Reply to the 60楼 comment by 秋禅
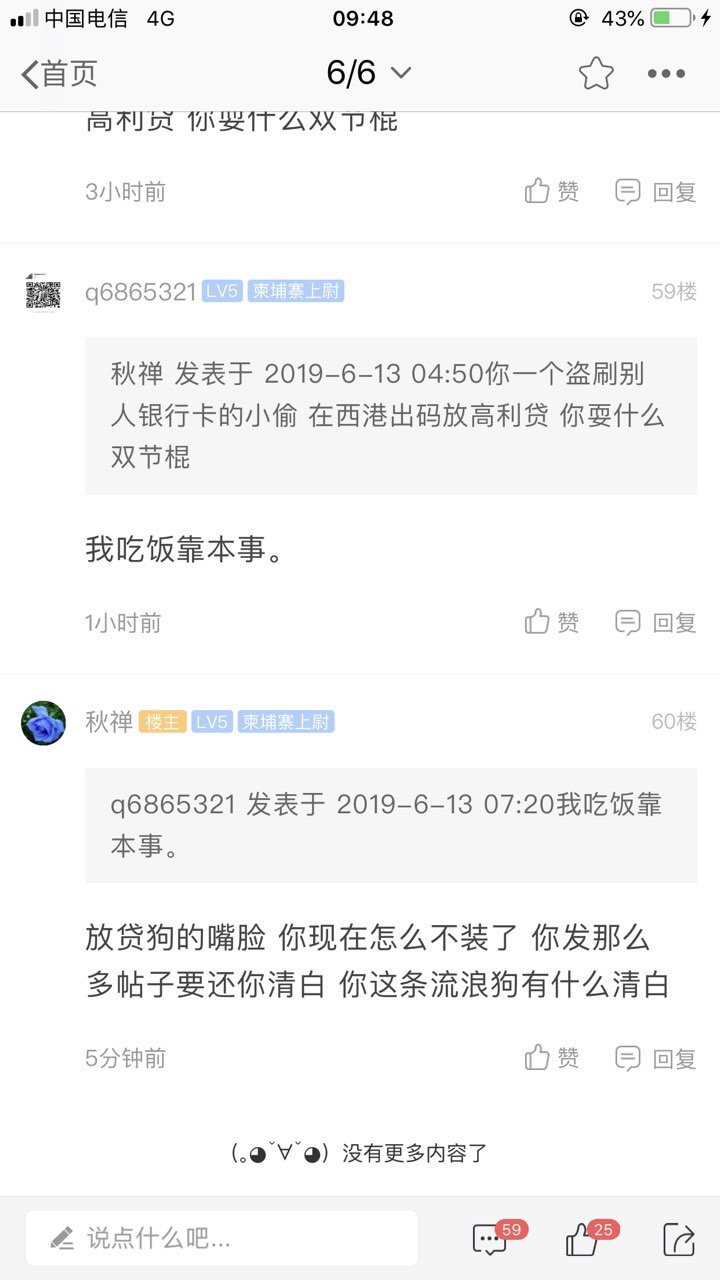 [x=656, y=1057]
